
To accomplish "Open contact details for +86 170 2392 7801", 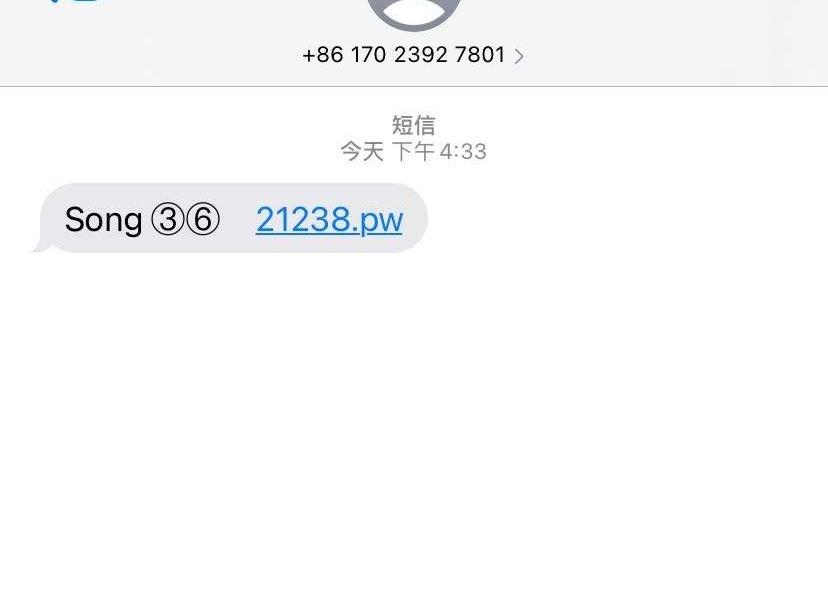I will (412, 55).
